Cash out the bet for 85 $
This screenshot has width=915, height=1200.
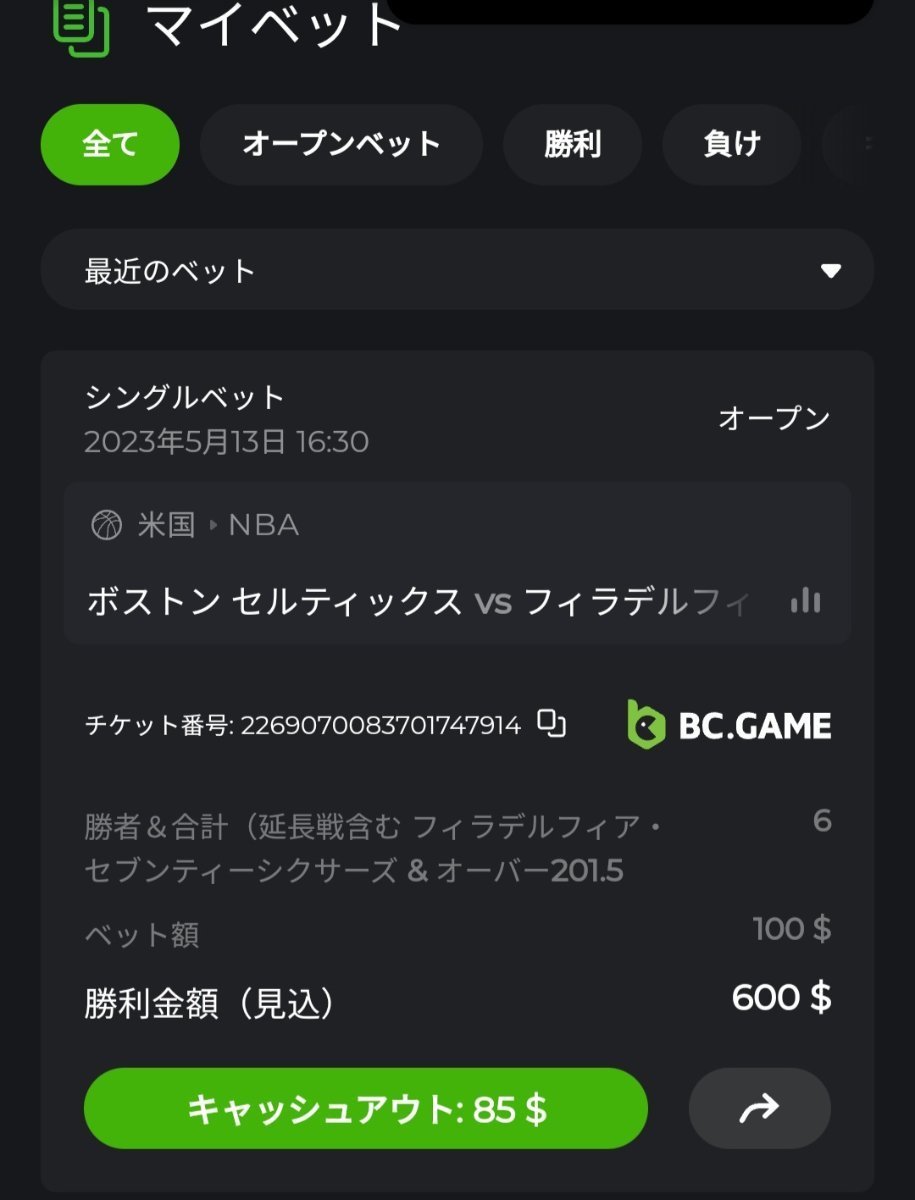point(366,1108)
